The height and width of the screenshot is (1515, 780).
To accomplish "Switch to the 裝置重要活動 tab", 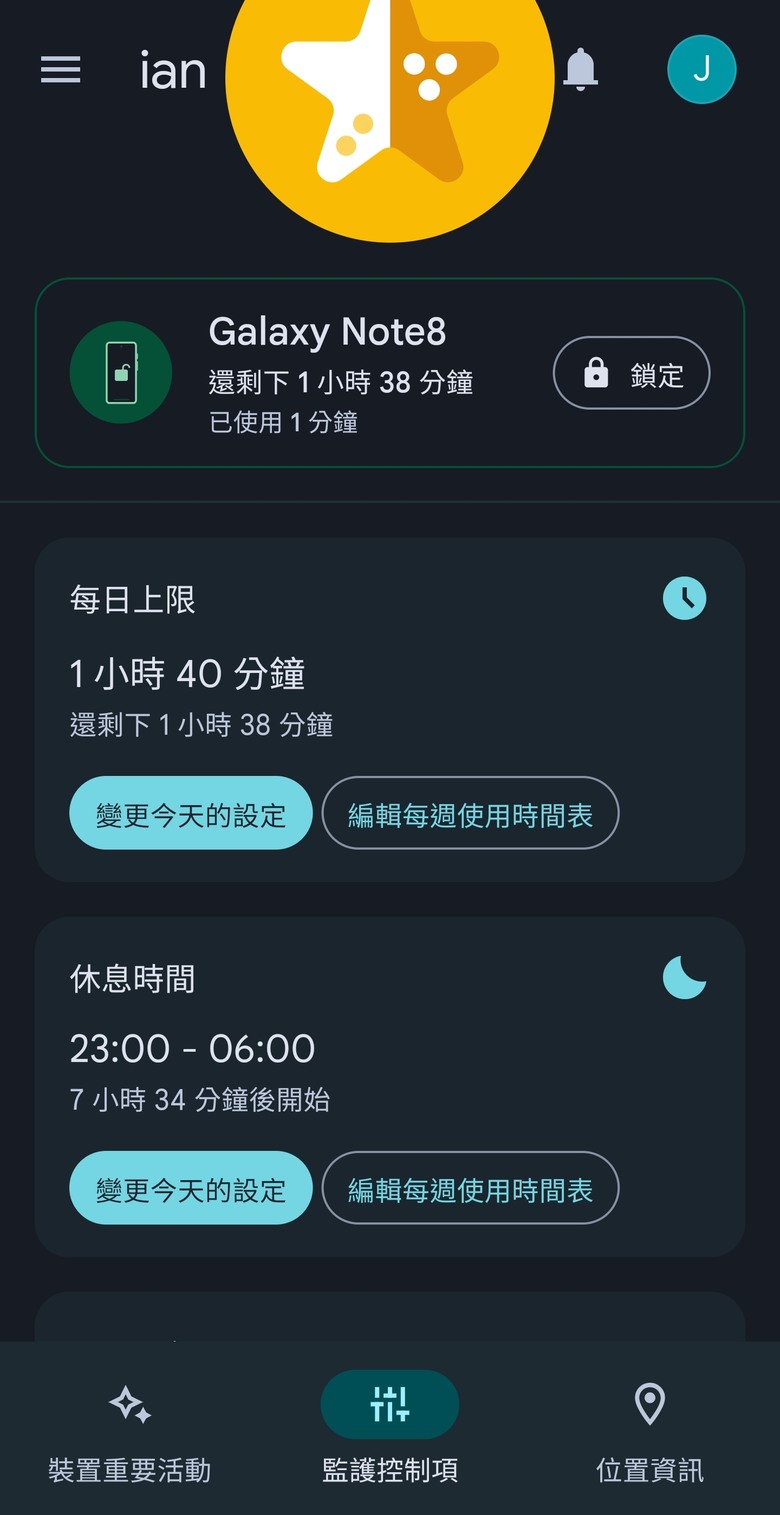I will click(x=130, y=1430).
